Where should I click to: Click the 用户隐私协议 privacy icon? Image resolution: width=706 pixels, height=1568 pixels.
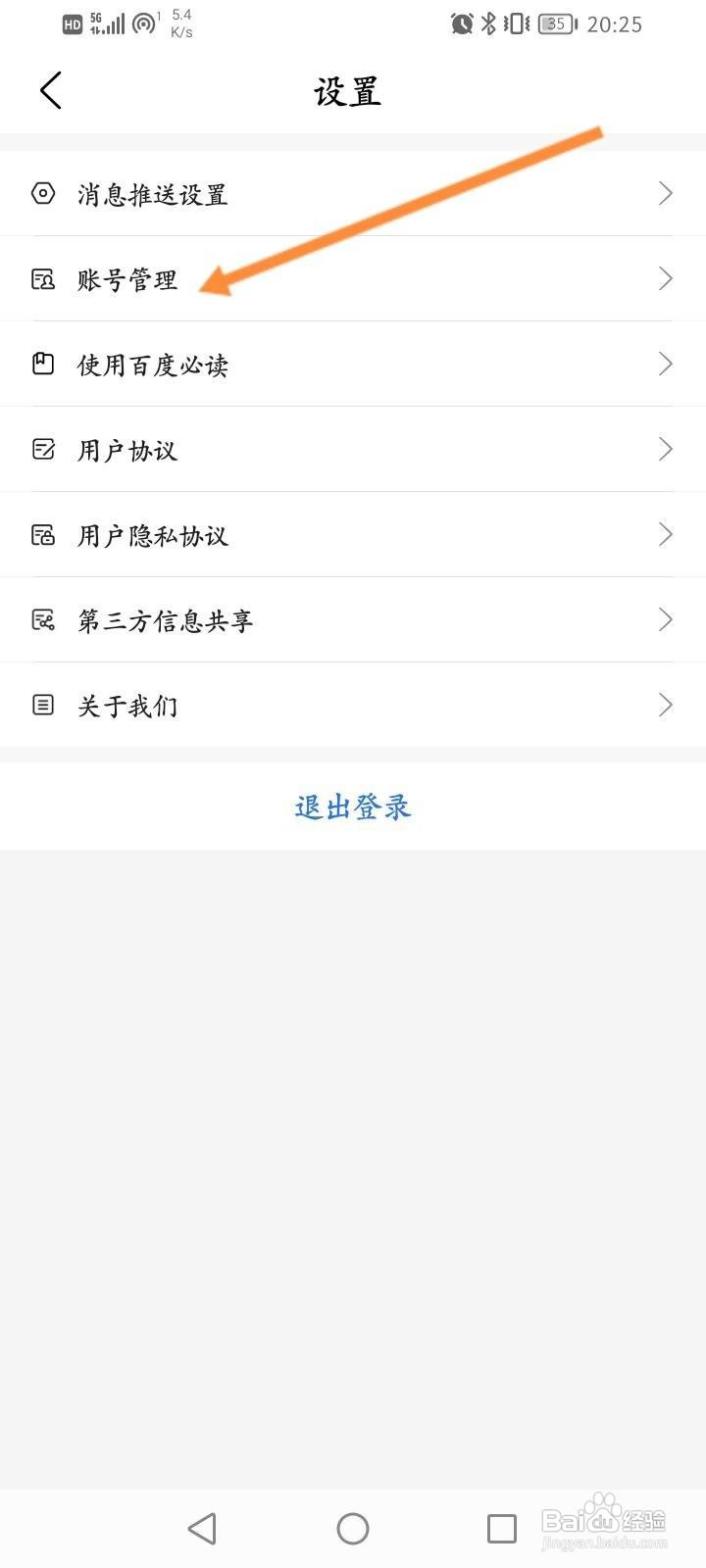(x=42, y=534)
